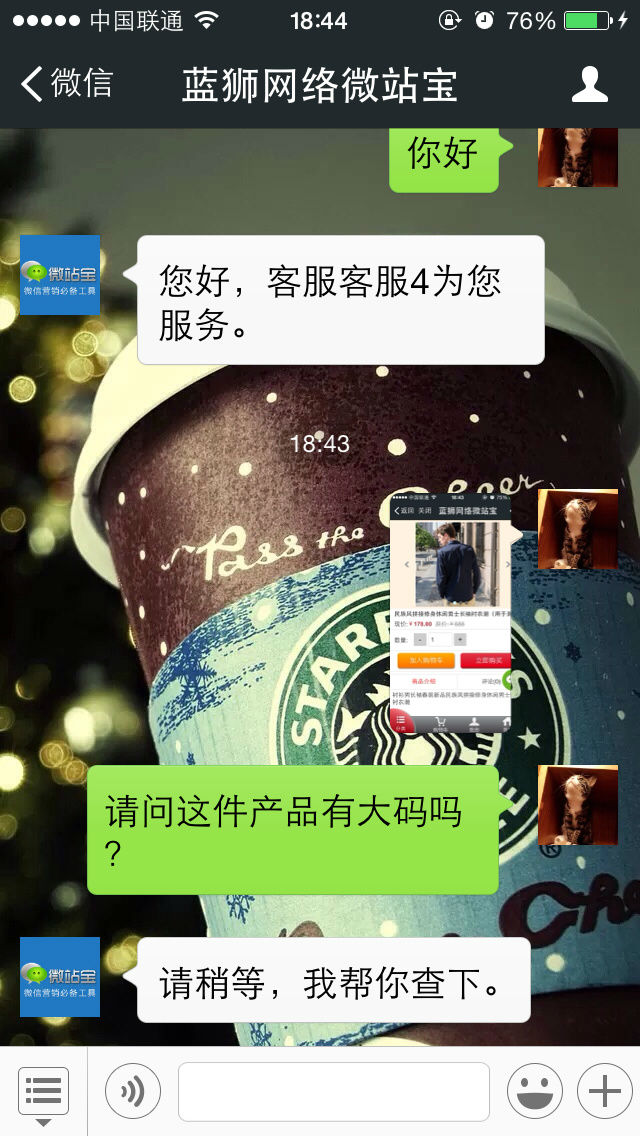
Task: Tap 微站宝 avatar beside 请稍等 message
Action: point(60,977)
